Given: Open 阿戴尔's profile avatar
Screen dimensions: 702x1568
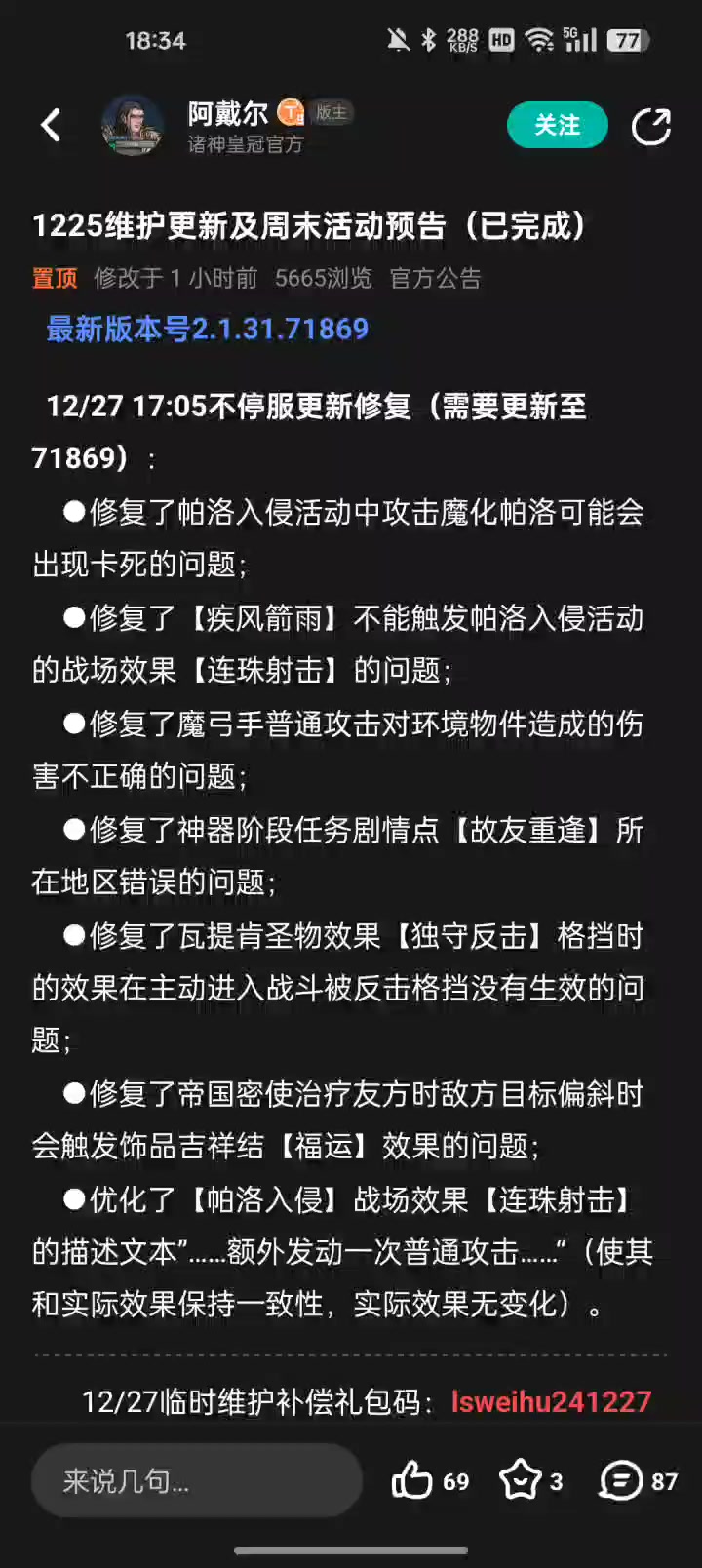Looking at the screenshot, I should click(133, 126).
